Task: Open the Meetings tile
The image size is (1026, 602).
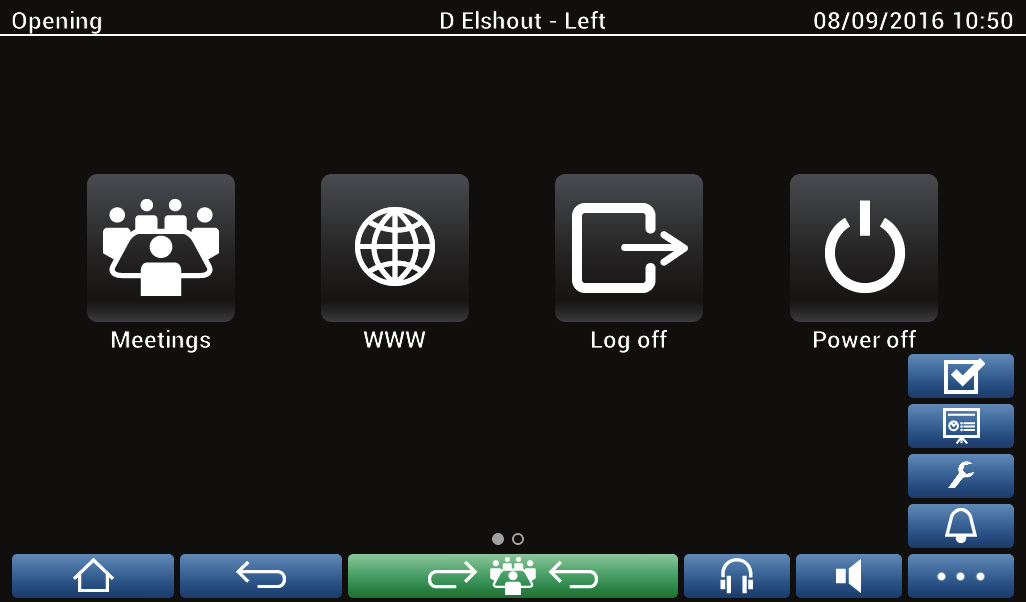Action: coord(161,248)
